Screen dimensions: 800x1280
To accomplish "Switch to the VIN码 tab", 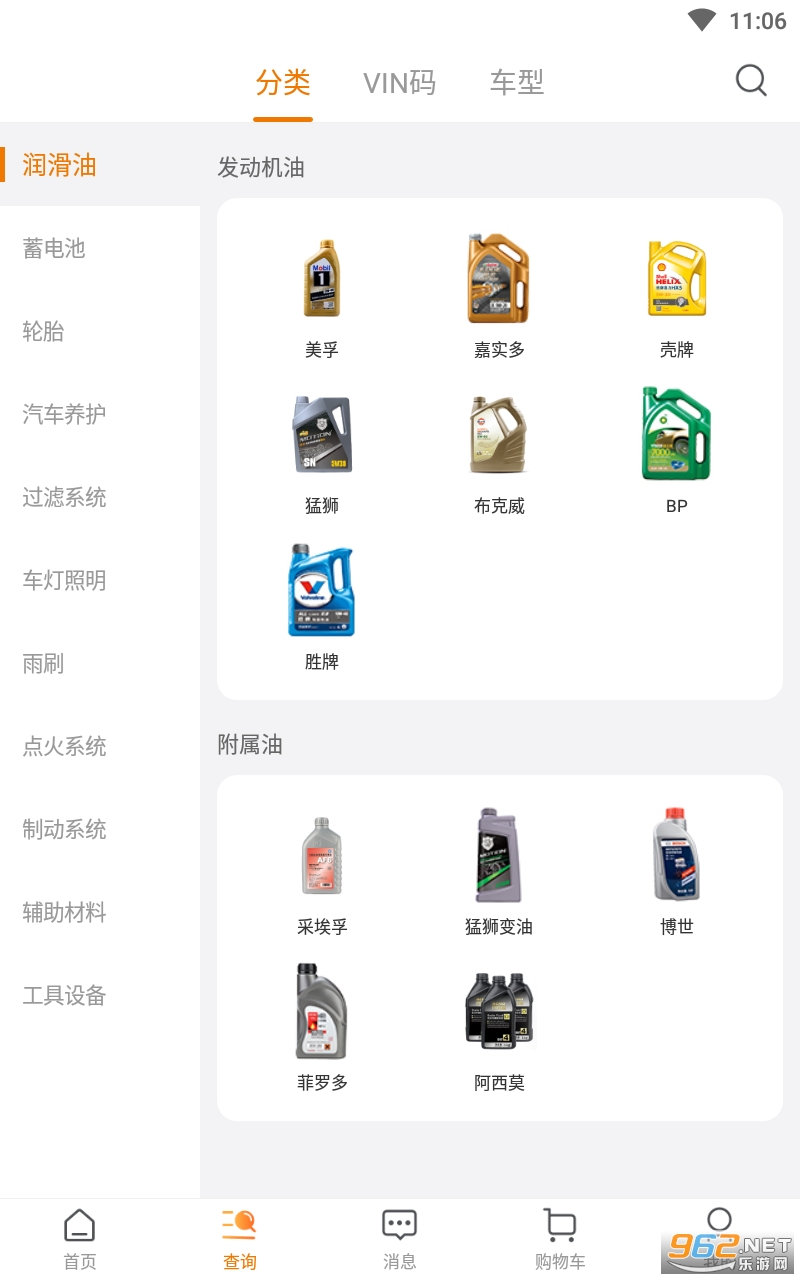I will click(399, 83).
